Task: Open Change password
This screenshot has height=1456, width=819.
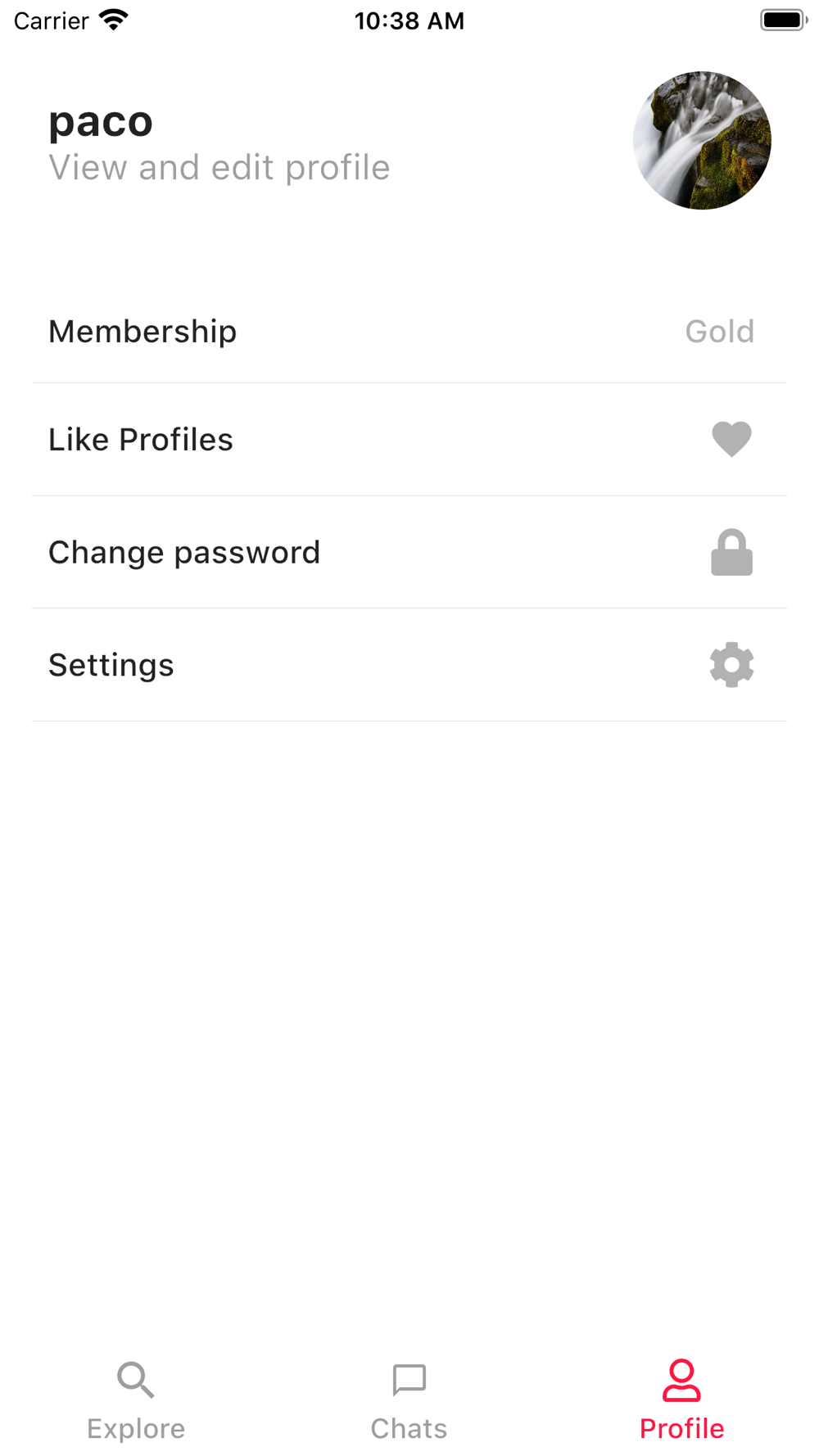Action: (409, 552)
